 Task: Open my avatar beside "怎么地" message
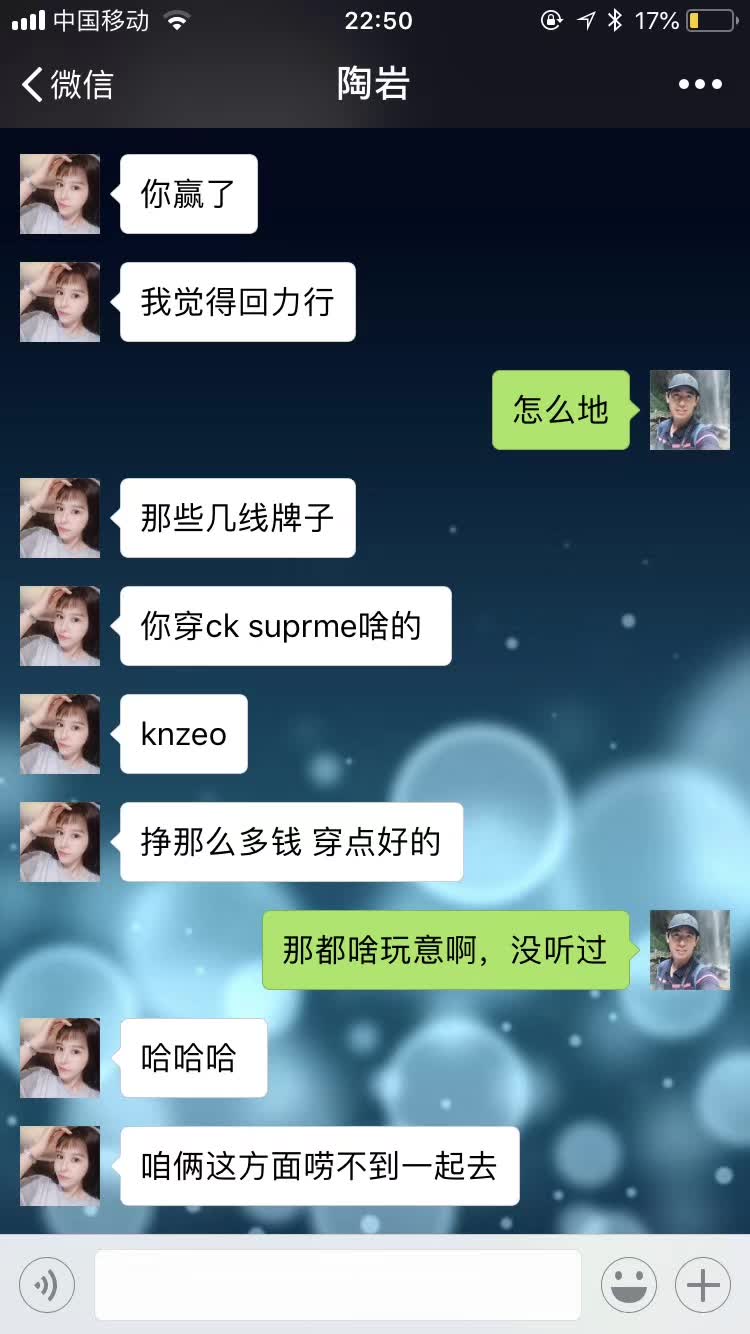(690, 410)
